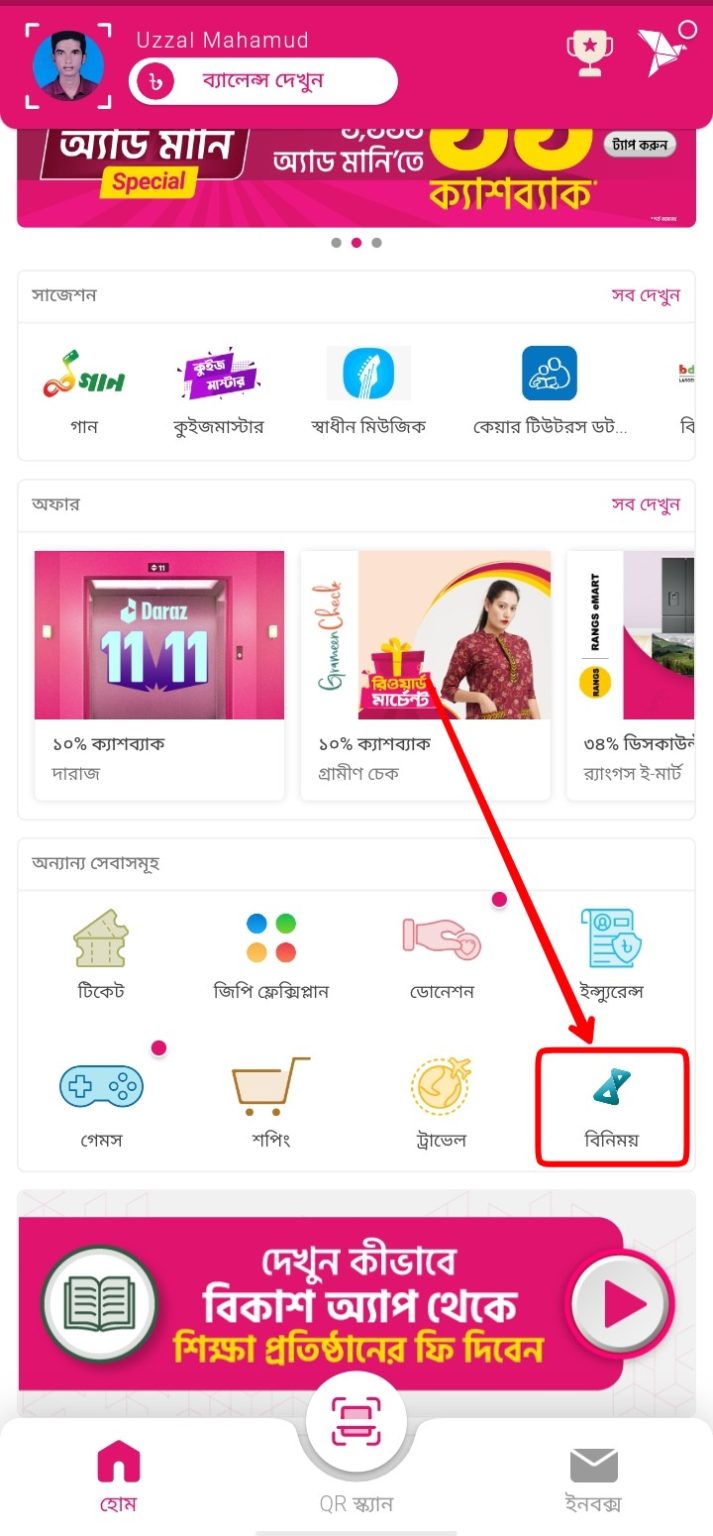The width and height of the screenshot is (713, 1536).
Task: Open the শপিং cart service
Action: [270, 1102]
